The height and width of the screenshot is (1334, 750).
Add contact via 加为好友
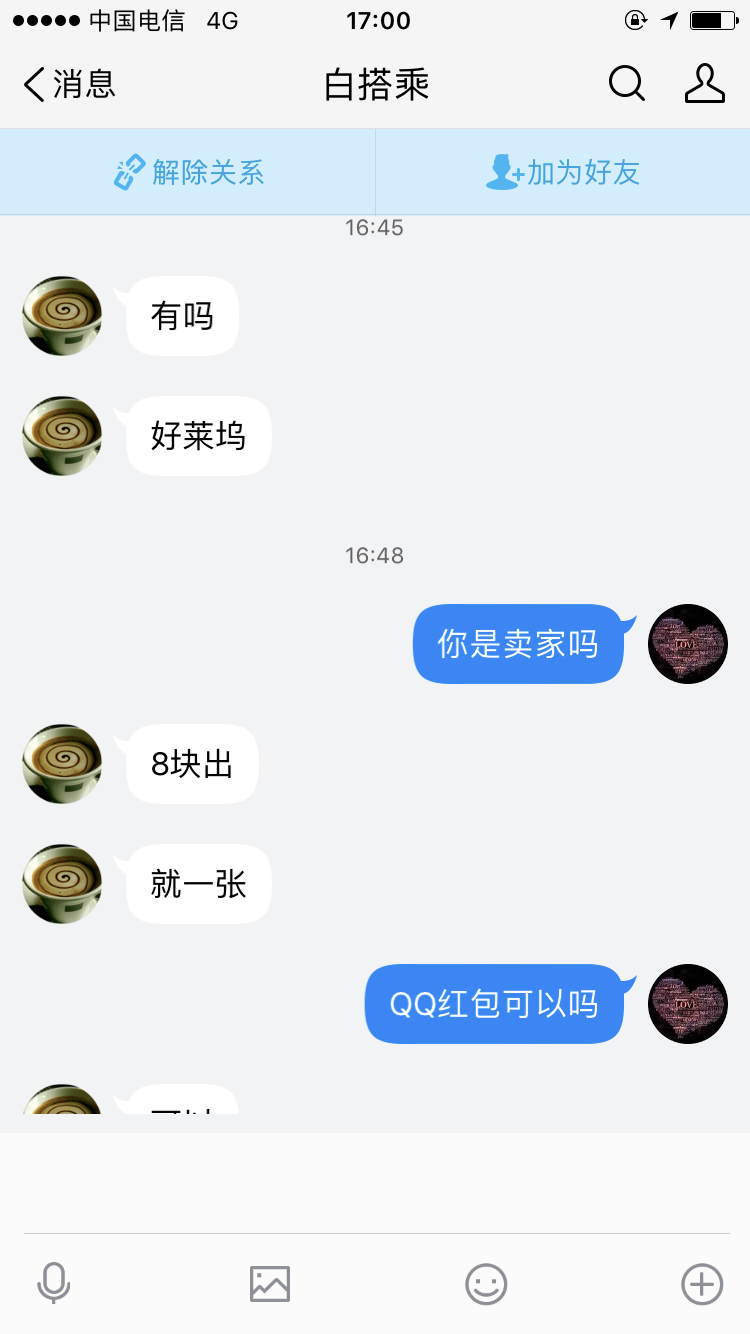click(563, 172)
